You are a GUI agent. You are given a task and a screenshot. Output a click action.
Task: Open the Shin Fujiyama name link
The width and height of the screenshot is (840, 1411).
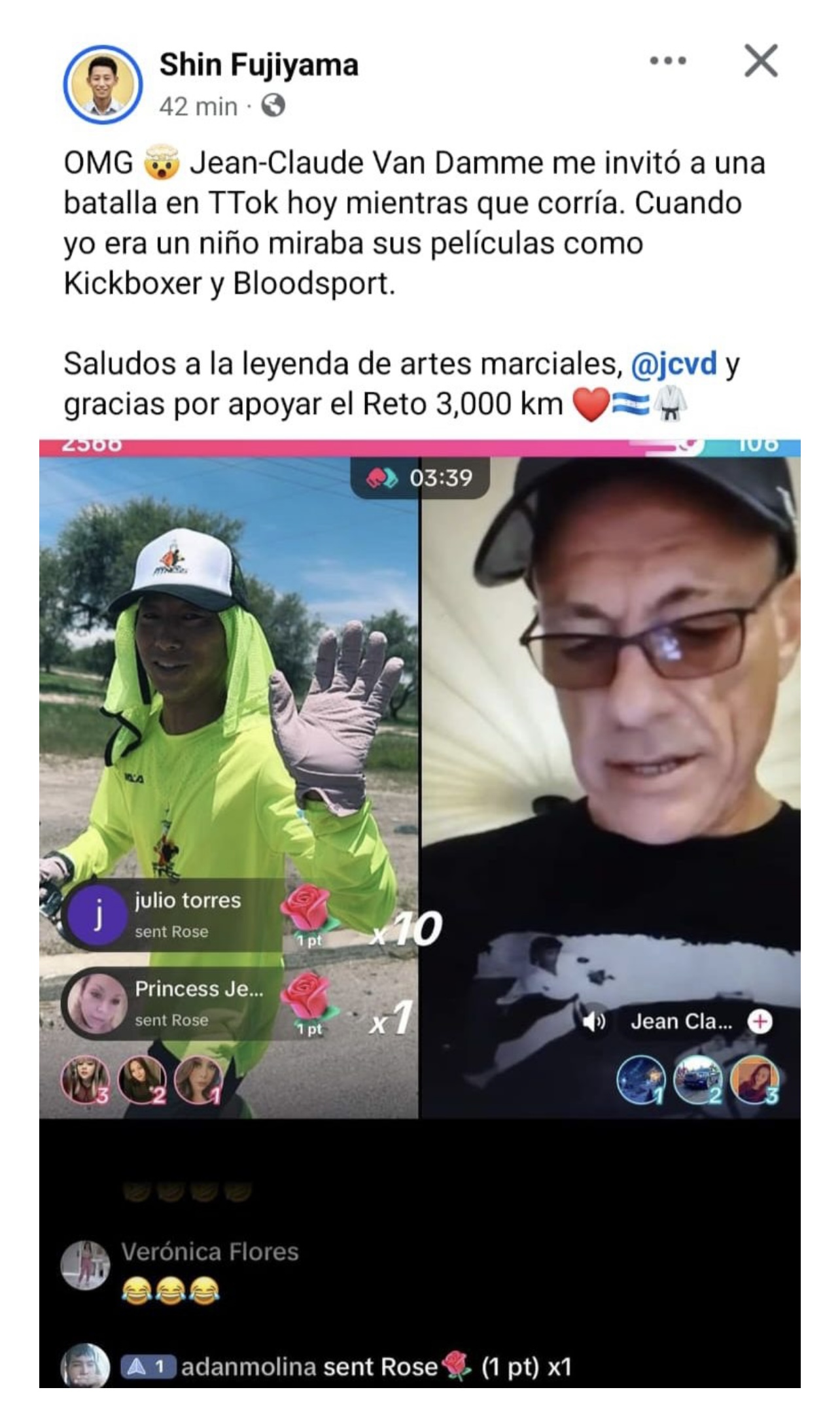(x=259, y=65)
